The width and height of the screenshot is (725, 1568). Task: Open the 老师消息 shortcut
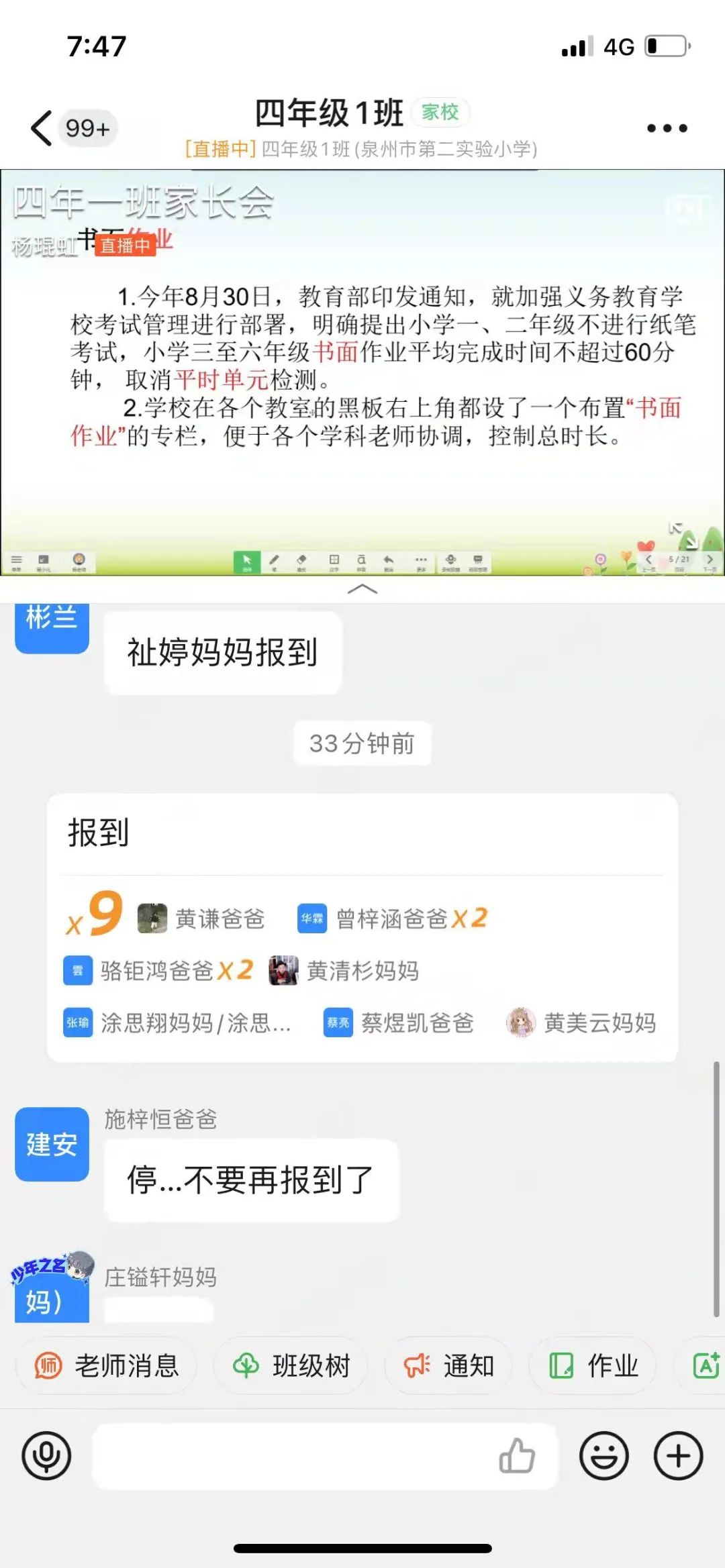[107, 1365]
